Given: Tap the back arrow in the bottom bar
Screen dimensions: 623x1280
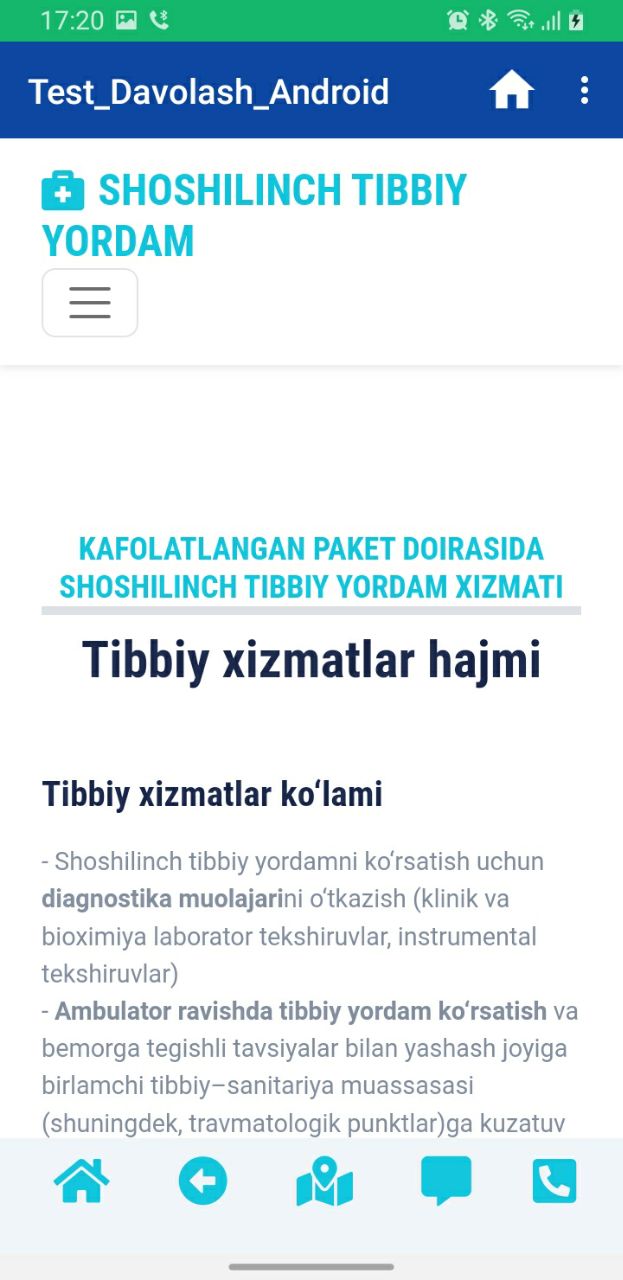Looking at the screenshot, I should pos(203,1182).
